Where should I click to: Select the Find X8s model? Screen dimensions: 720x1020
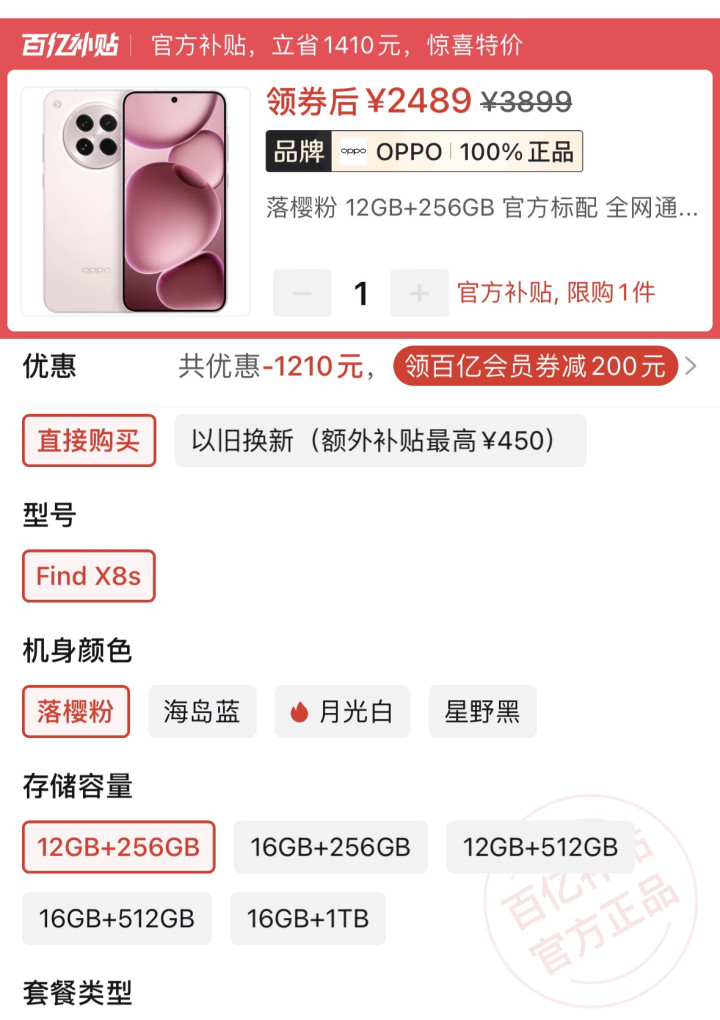click(x=89, y=576)
